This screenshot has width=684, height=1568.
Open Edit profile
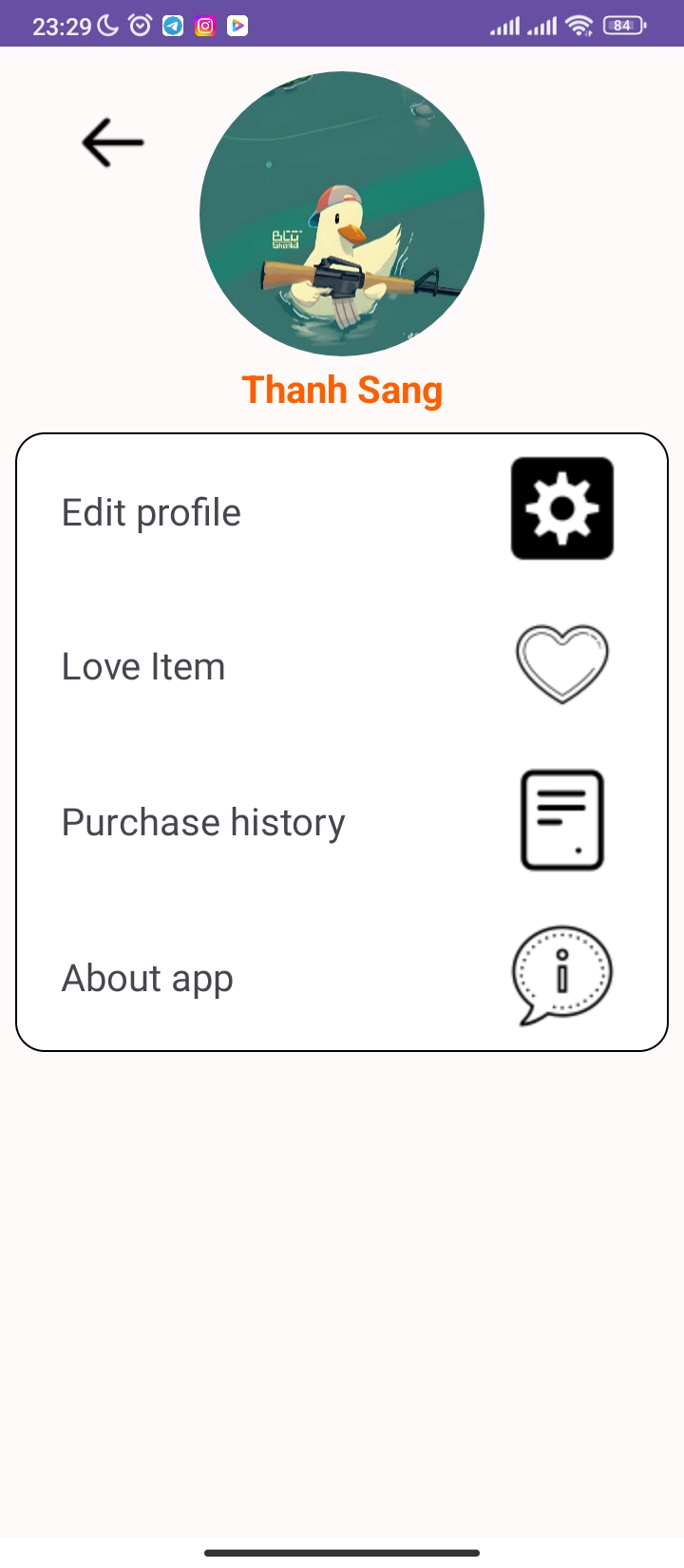pos(342,510)
